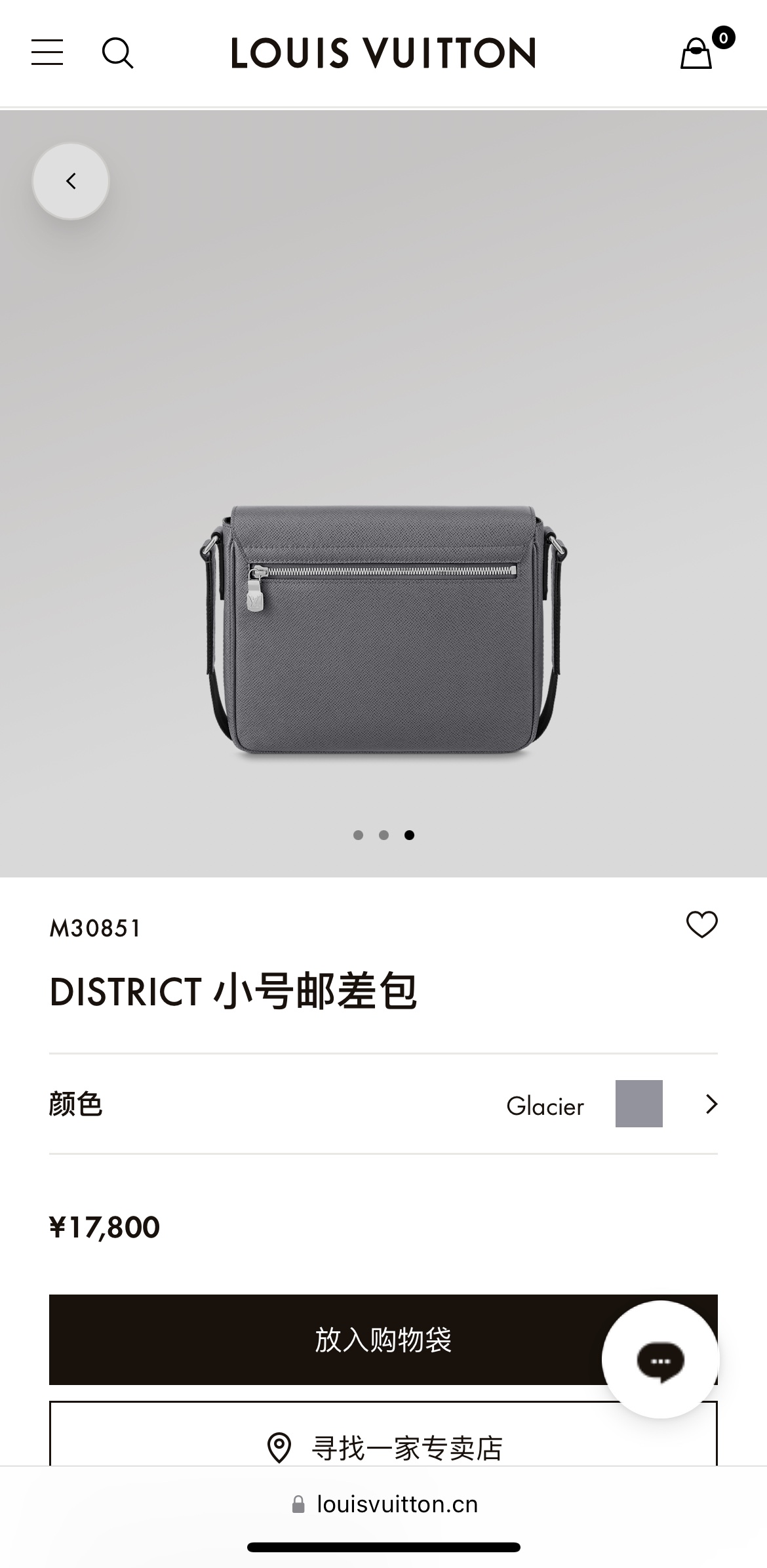Add the District bag to wishlist
This screenshot has height=1568, width=767.
(x=701, y=925)
